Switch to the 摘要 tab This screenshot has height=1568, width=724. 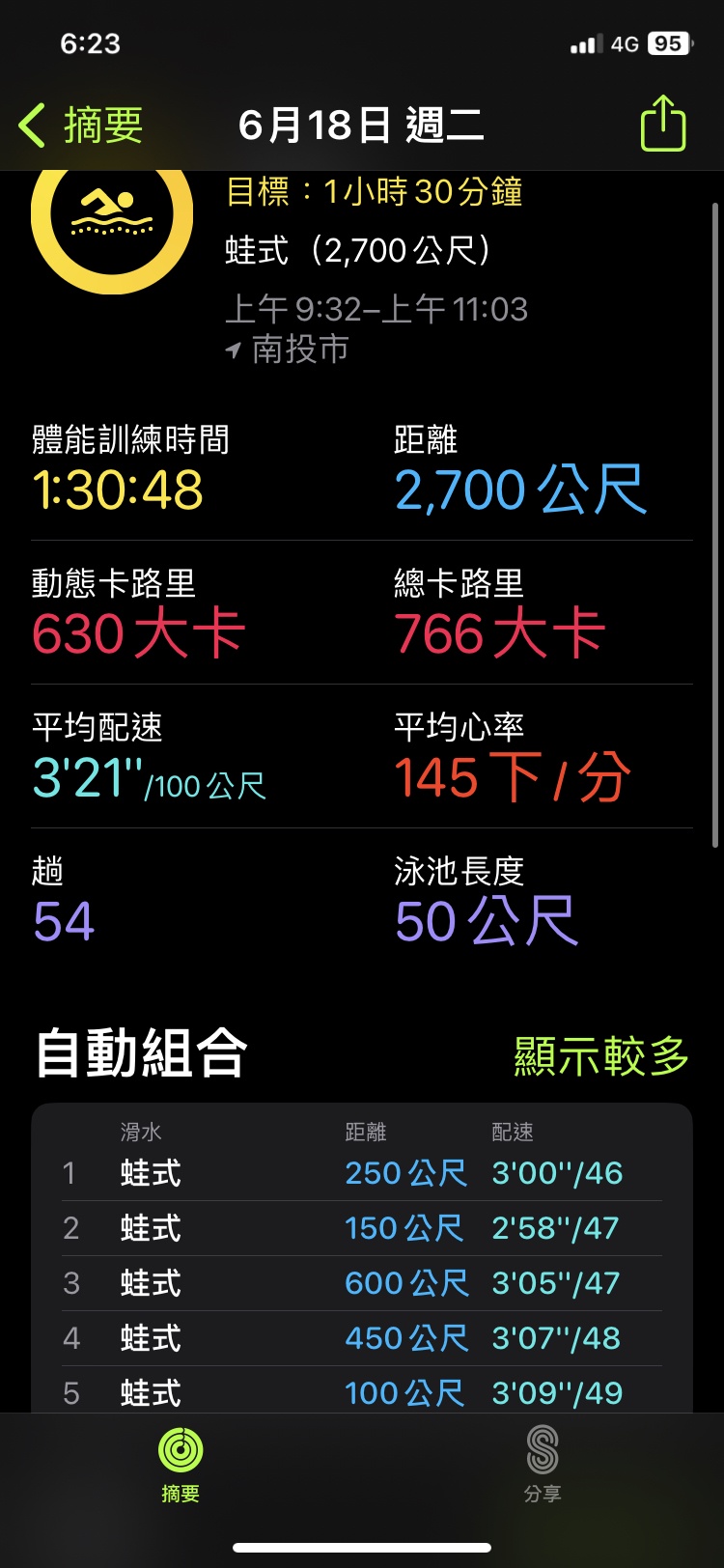tap(181, 1464)
